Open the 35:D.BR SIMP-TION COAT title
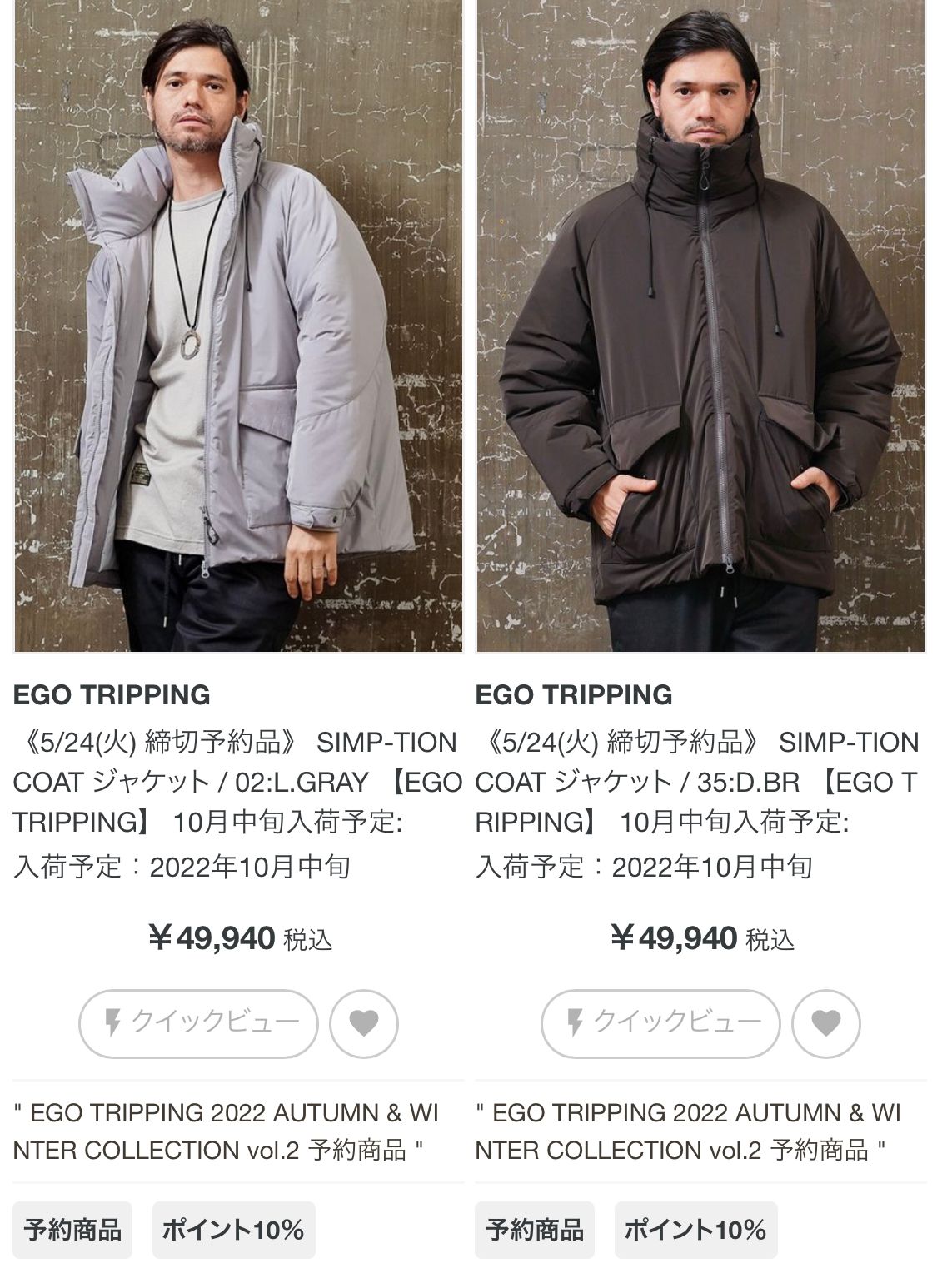This screenshot has height=1288, width=937. pyautogui.click(x=698, y=782)
